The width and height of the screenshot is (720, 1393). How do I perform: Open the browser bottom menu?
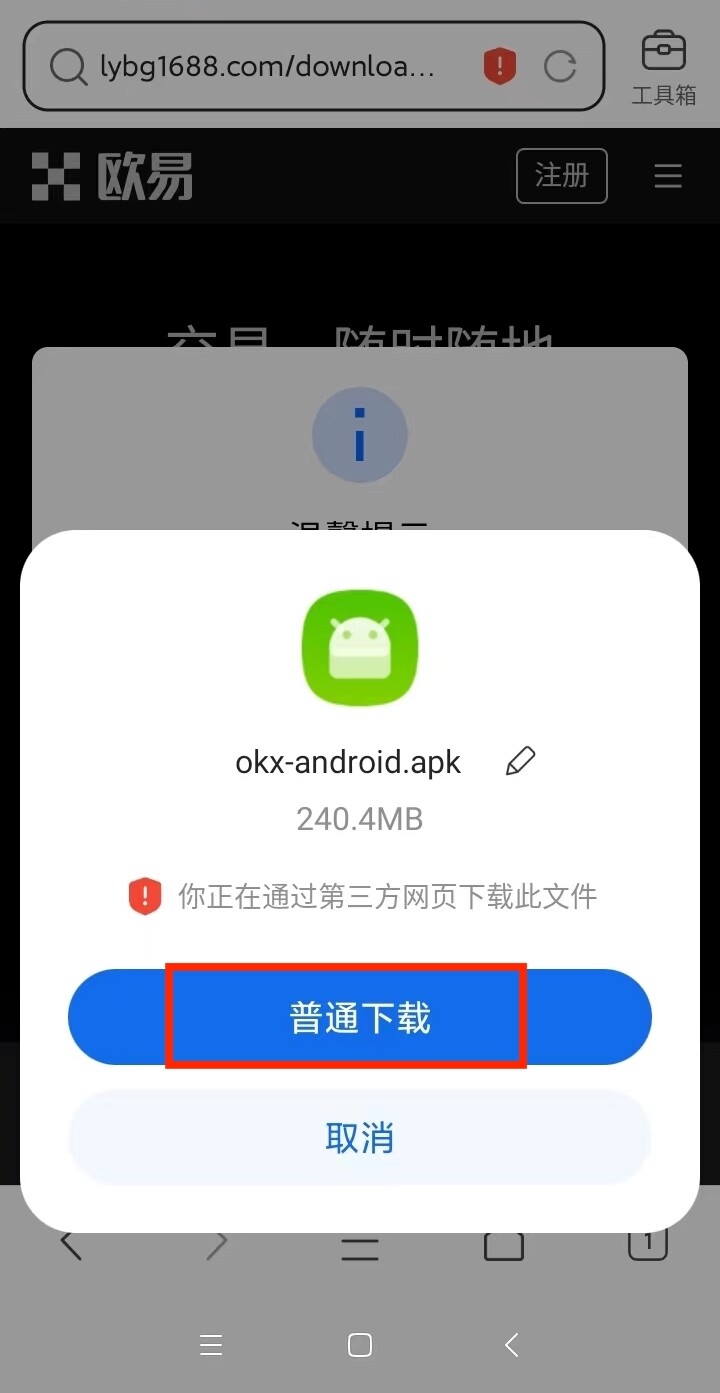click(360, 1243)
